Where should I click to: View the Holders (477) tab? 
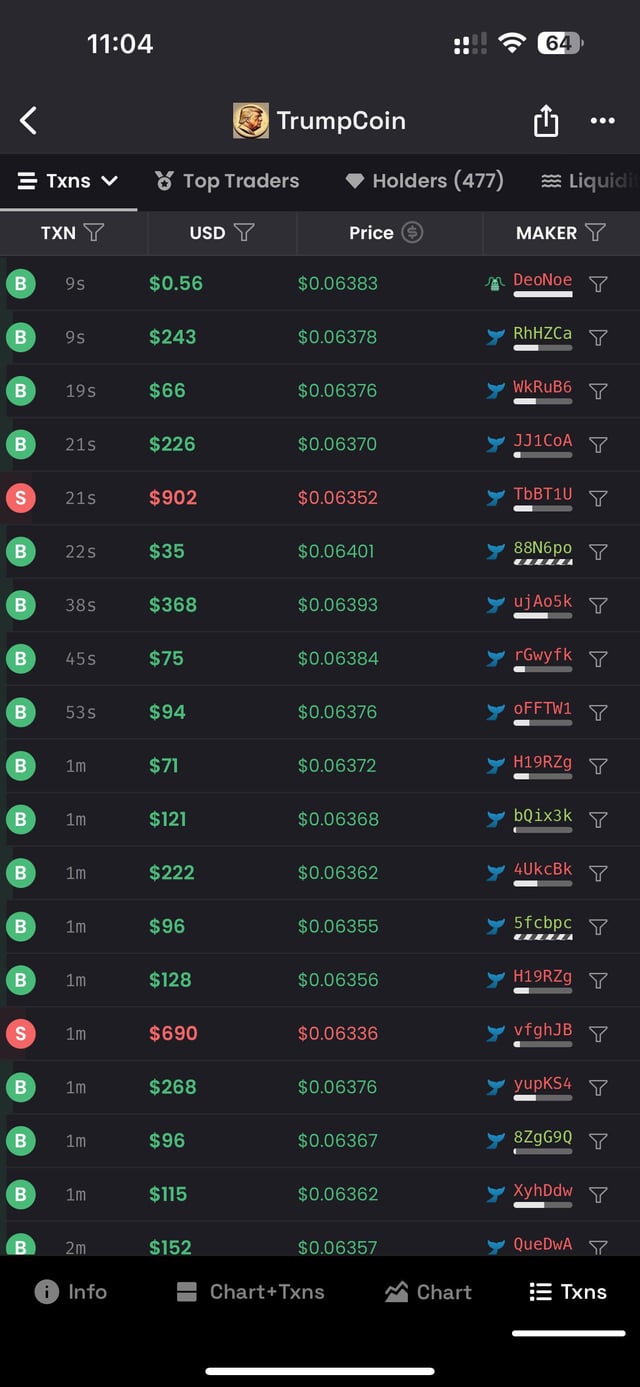pyautogui.click(x=424, y=181)
